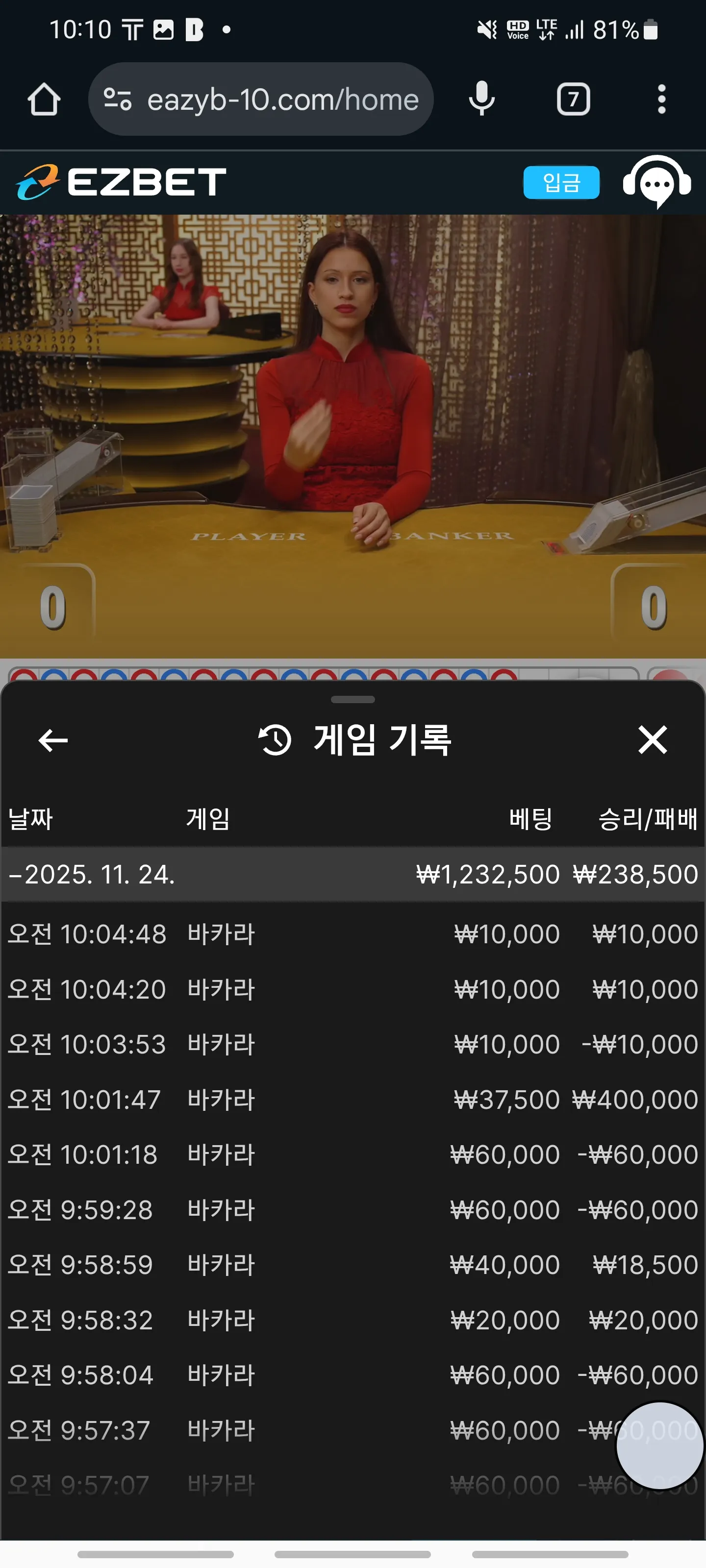This screenshot has height=1568, width=706.
Task: Open the browser home button
Action: point(44,99)
